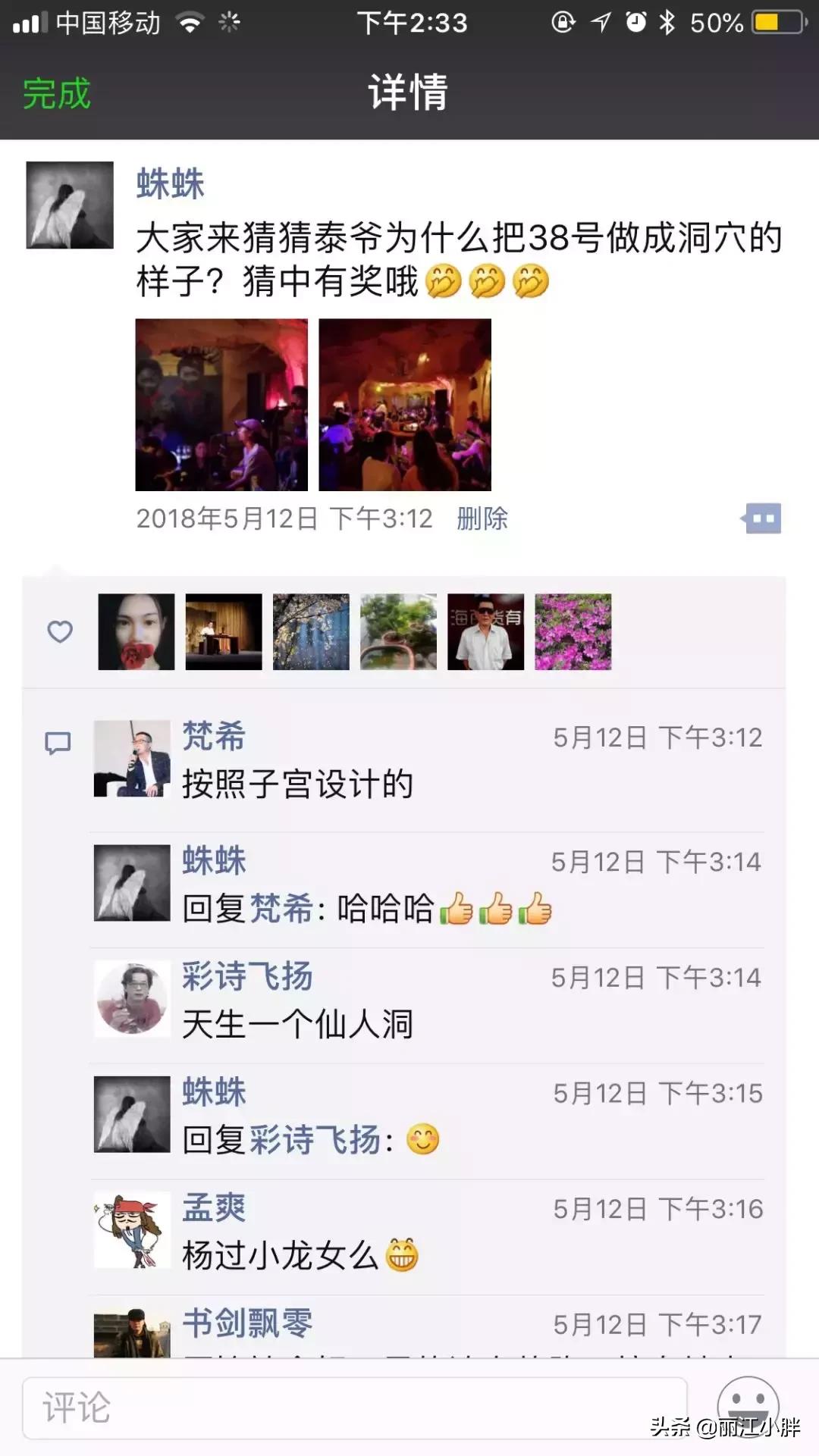The width and height of the screenshot is (819, 1456).
Task: Tap the battery indicator at top right
Action: click(766, 21)
